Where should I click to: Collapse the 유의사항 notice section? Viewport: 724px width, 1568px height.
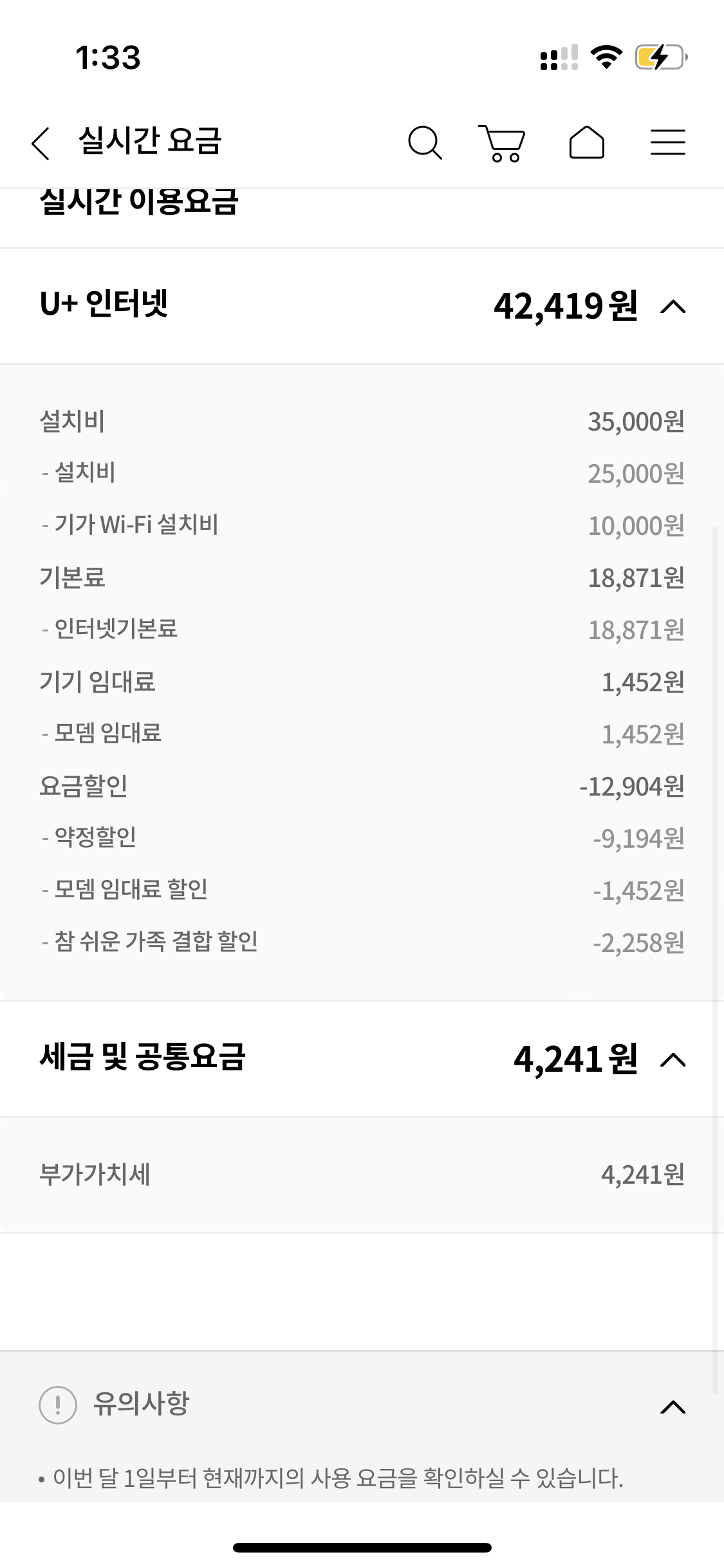[673, 1407]
